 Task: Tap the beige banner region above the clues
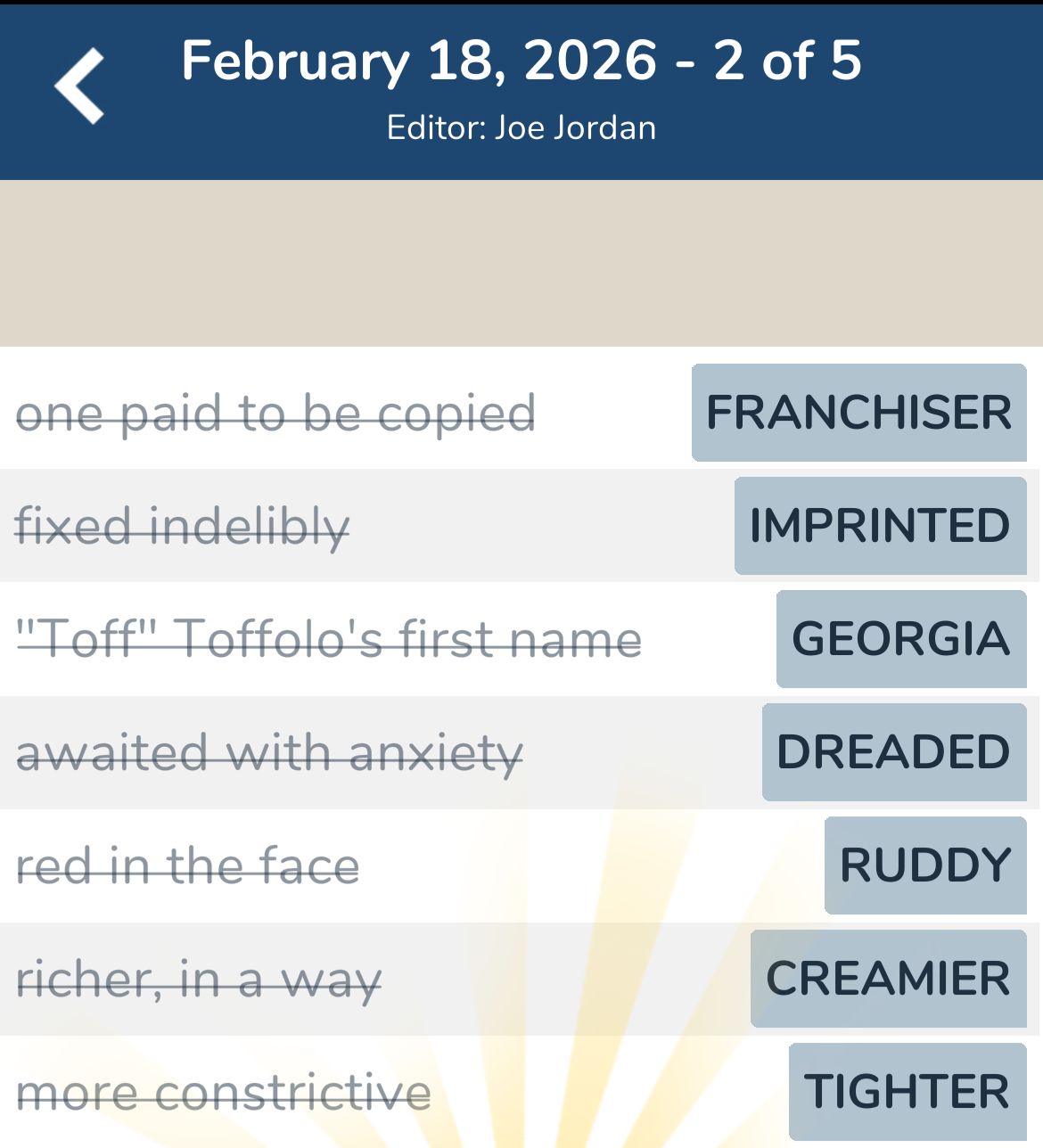(x=521, y=263)
